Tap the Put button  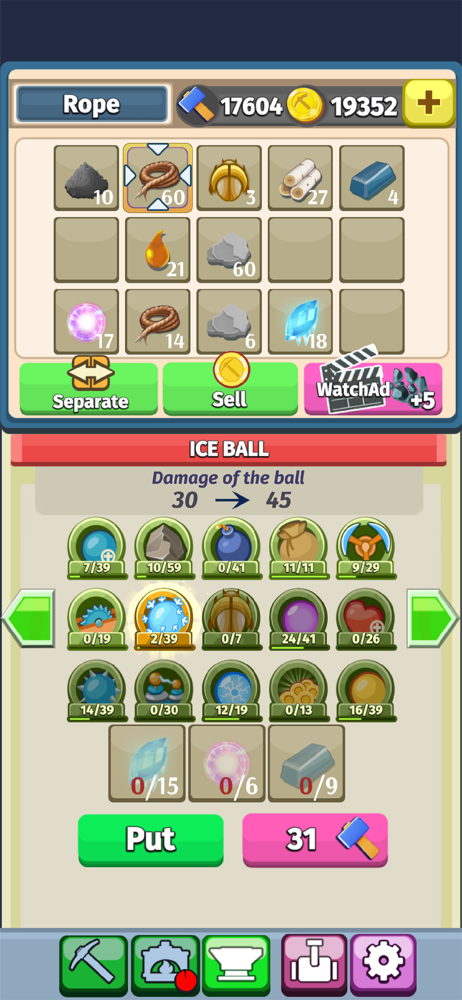point(151,840)
